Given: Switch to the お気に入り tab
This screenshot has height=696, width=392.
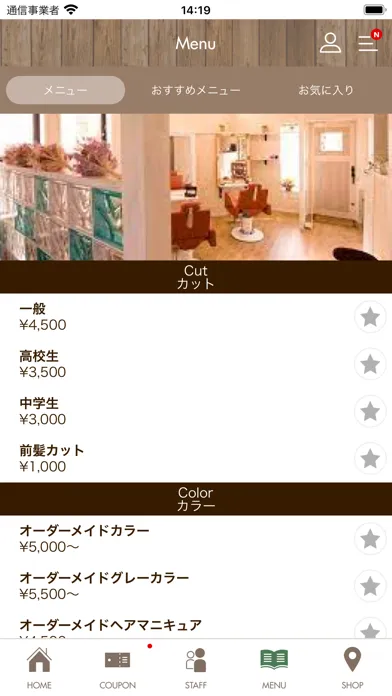Looking at the screenshot, I should tap(326, 90).
